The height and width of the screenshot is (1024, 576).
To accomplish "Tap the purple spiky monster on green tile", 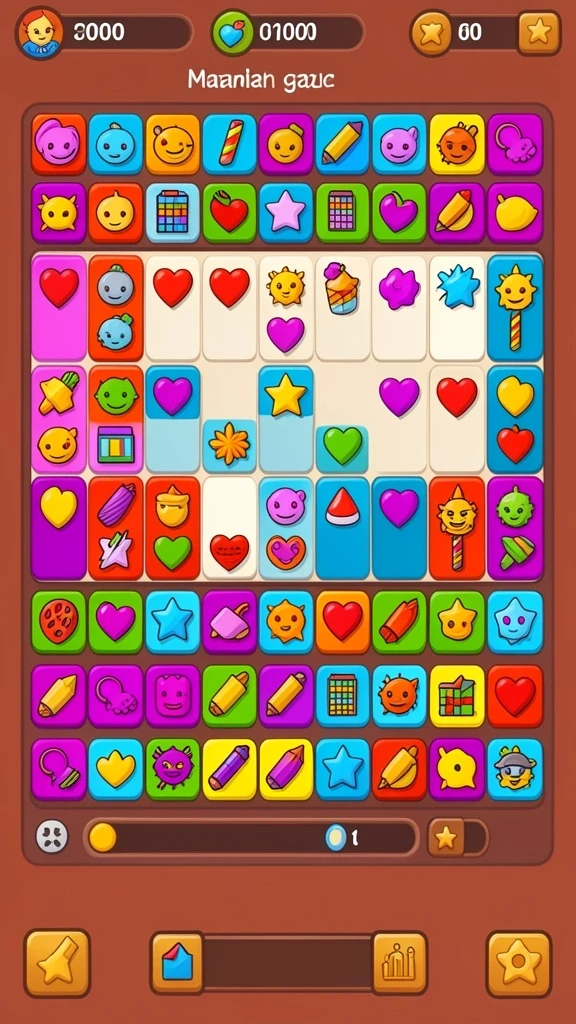I will coord(172,769).
